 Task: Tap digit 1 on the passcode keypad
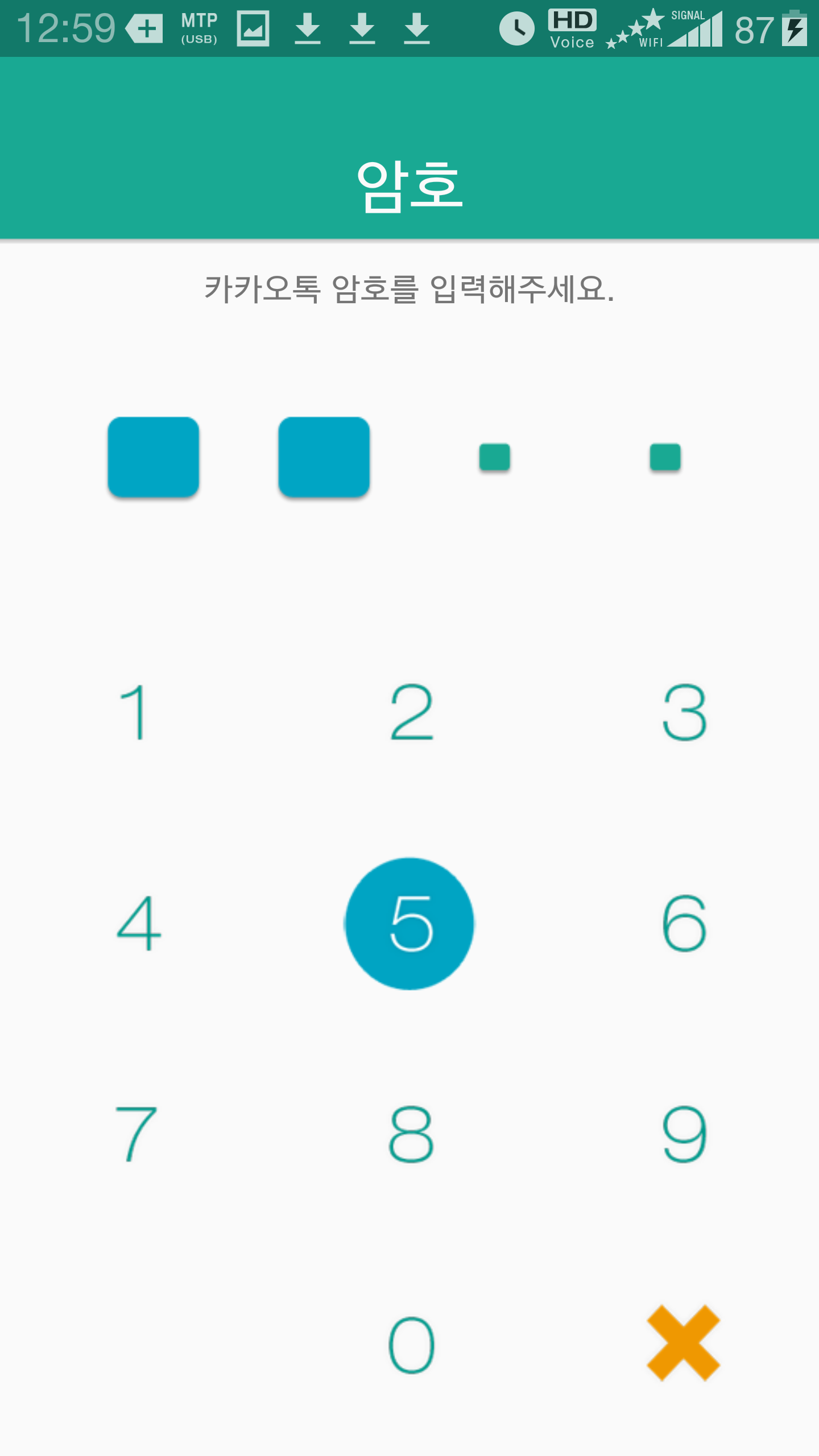(134, 712)
